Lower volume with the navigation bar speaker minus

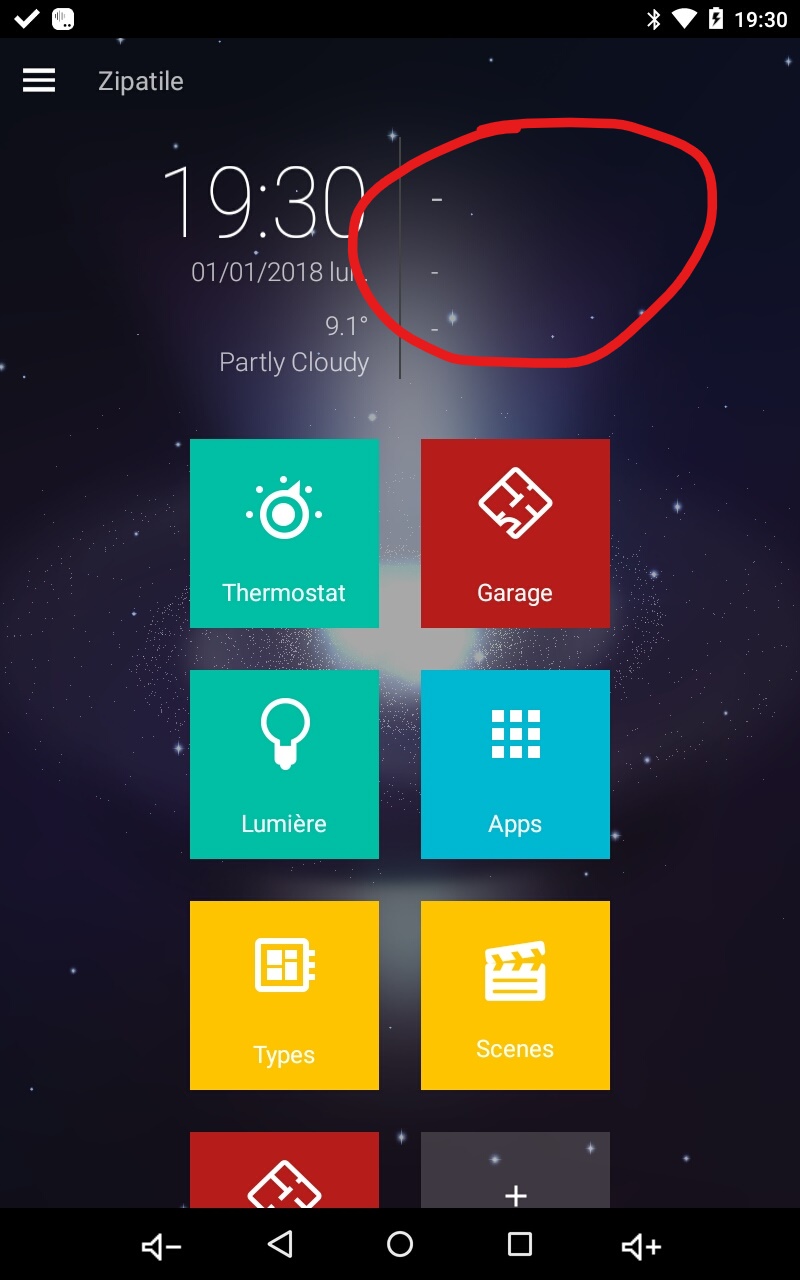point(161,1245)
